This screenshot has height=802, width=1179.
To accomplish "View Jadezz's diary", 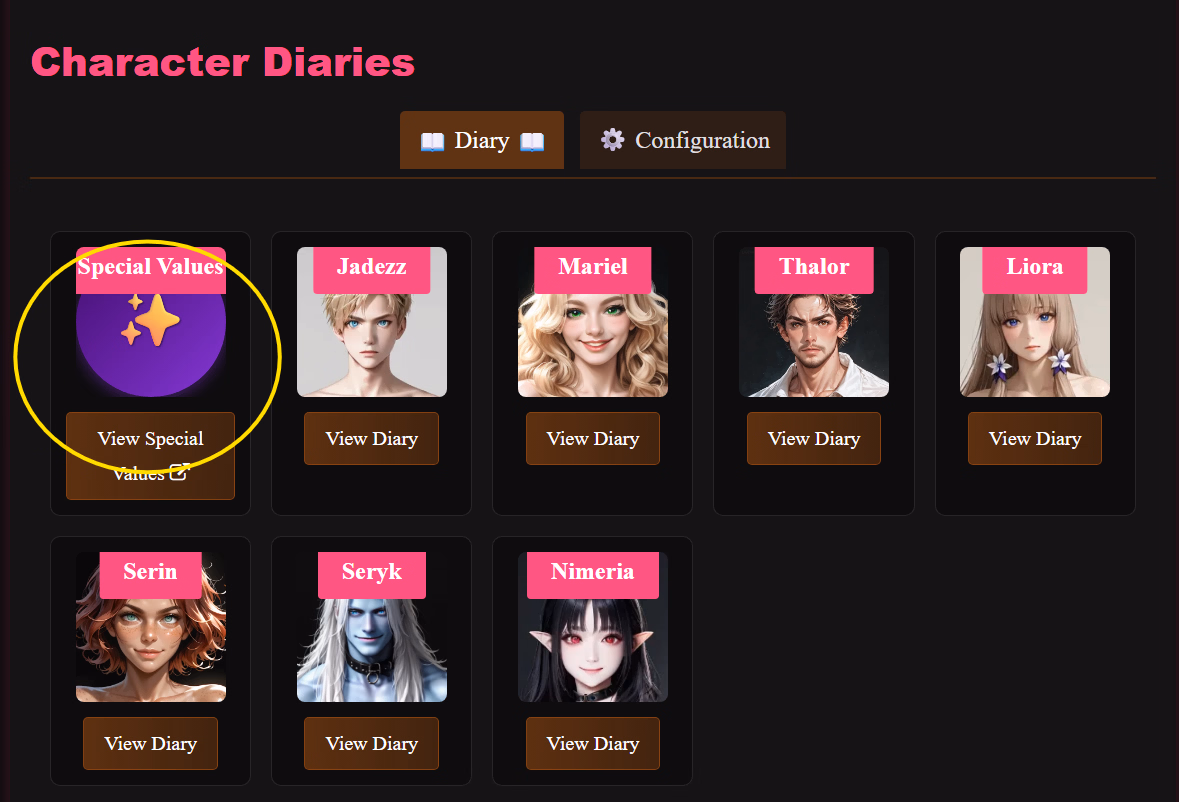I will point(371,438).
